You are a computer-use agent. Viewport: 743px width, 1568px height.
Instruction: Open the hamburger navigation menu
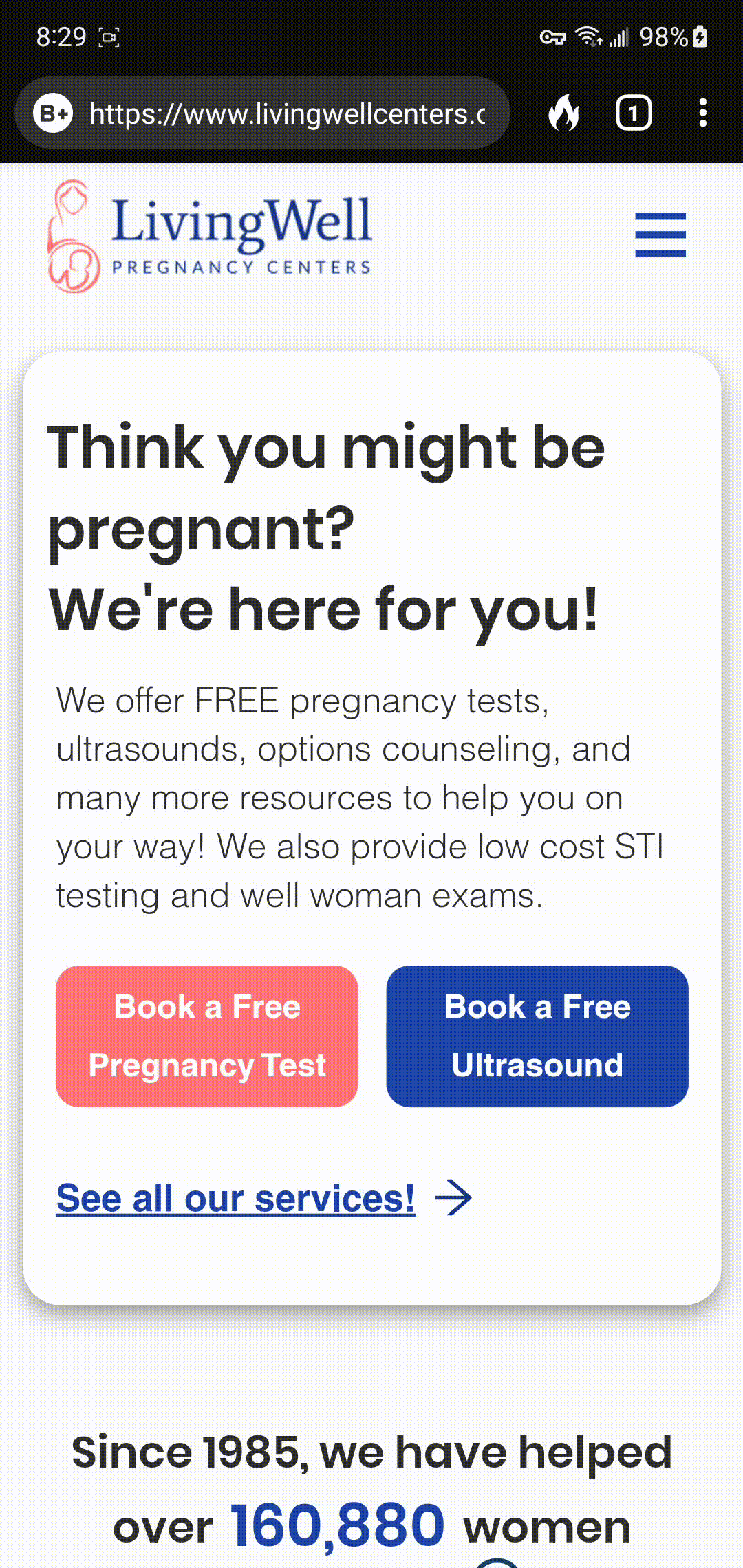coord(660,234)
